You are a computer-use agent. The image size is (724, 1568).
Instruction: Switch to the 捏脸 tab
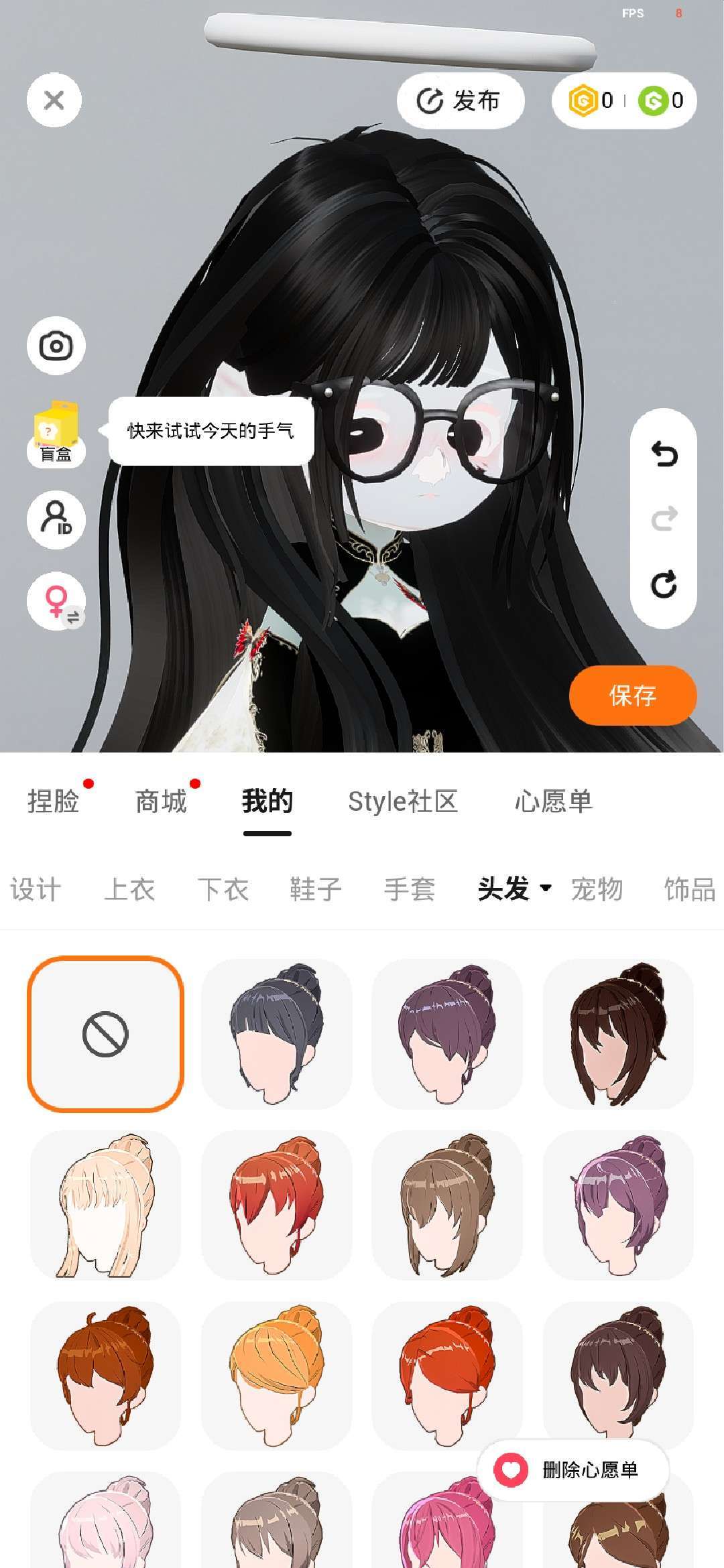pyautogui.click(x=54, y=801)
